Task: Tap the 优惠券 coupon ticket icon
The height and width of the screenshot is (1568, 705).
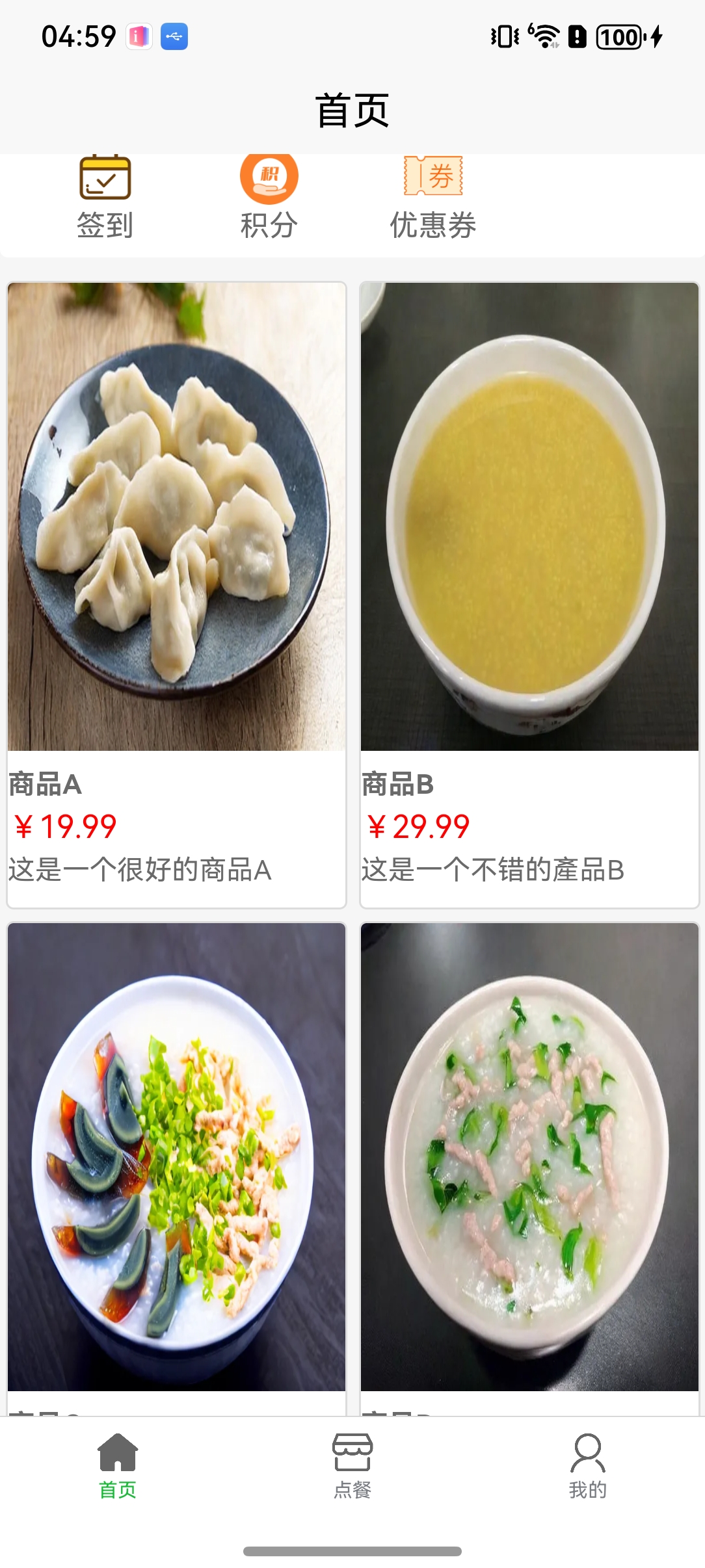Action: click(x=432, y=177)
